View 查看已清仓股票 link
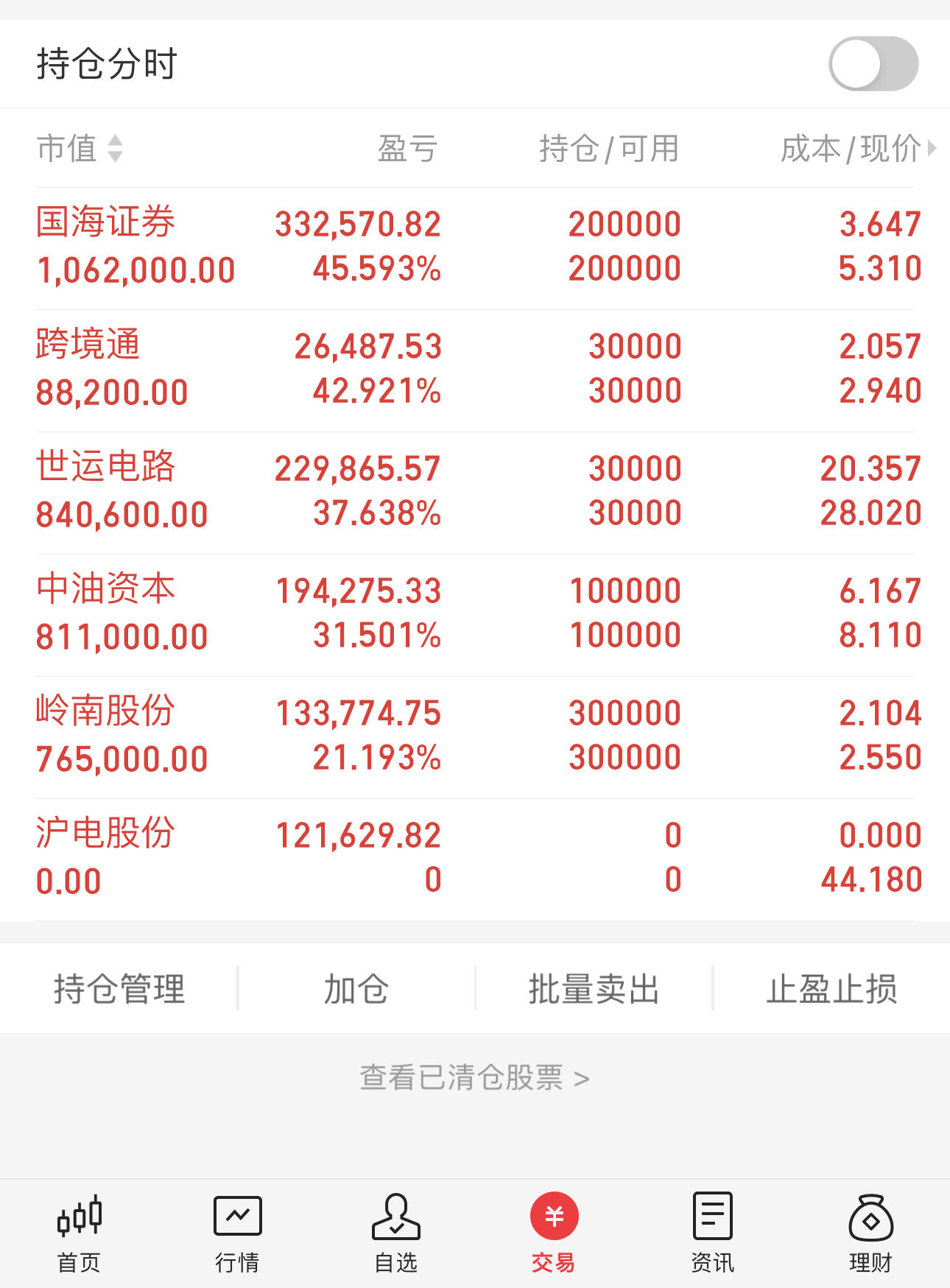This screenshot has height=1288, width=950. [474, 1077]
